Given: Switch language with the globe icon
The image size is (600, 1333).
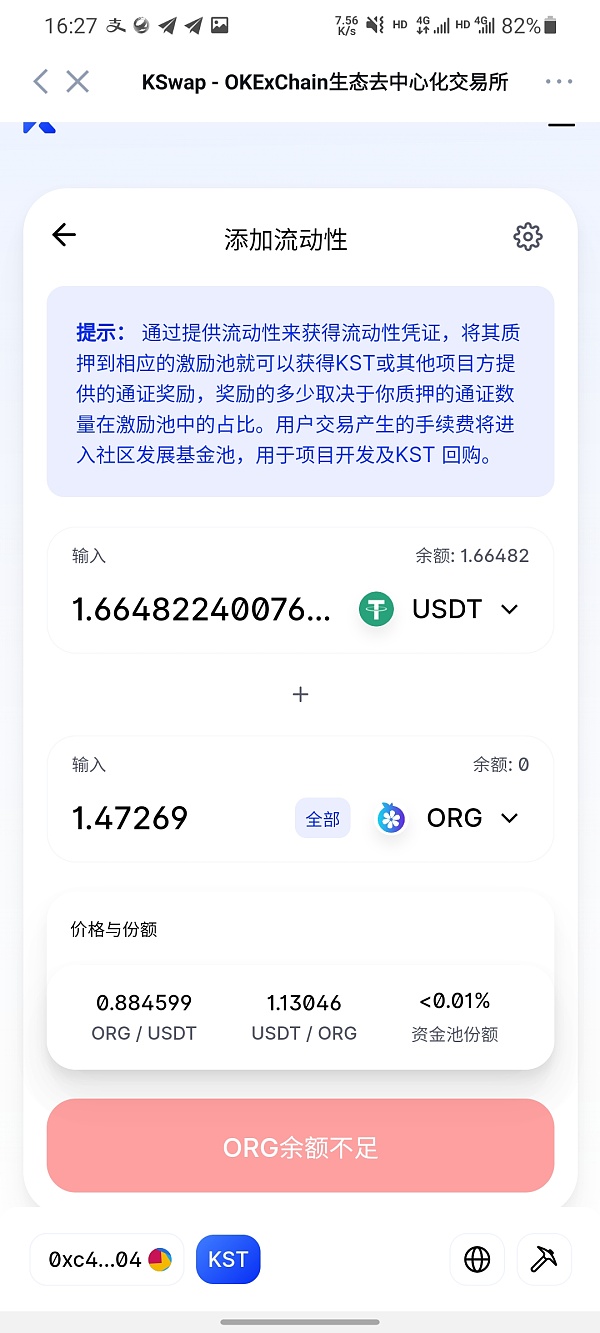Looking at the screenshot, I should (x=477, y=1259).
